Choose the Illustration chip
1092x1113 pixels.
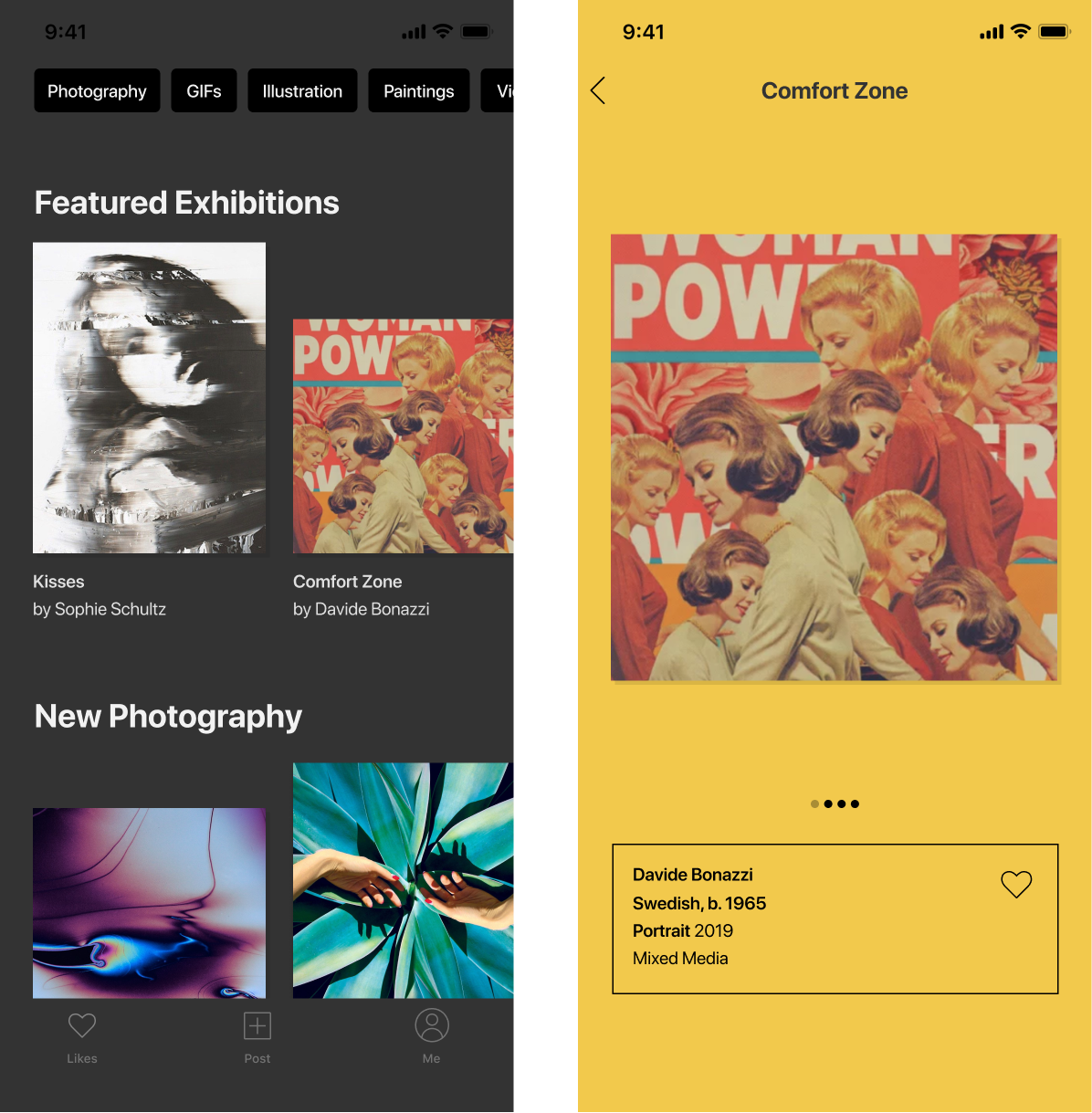[x=302, y=91]
